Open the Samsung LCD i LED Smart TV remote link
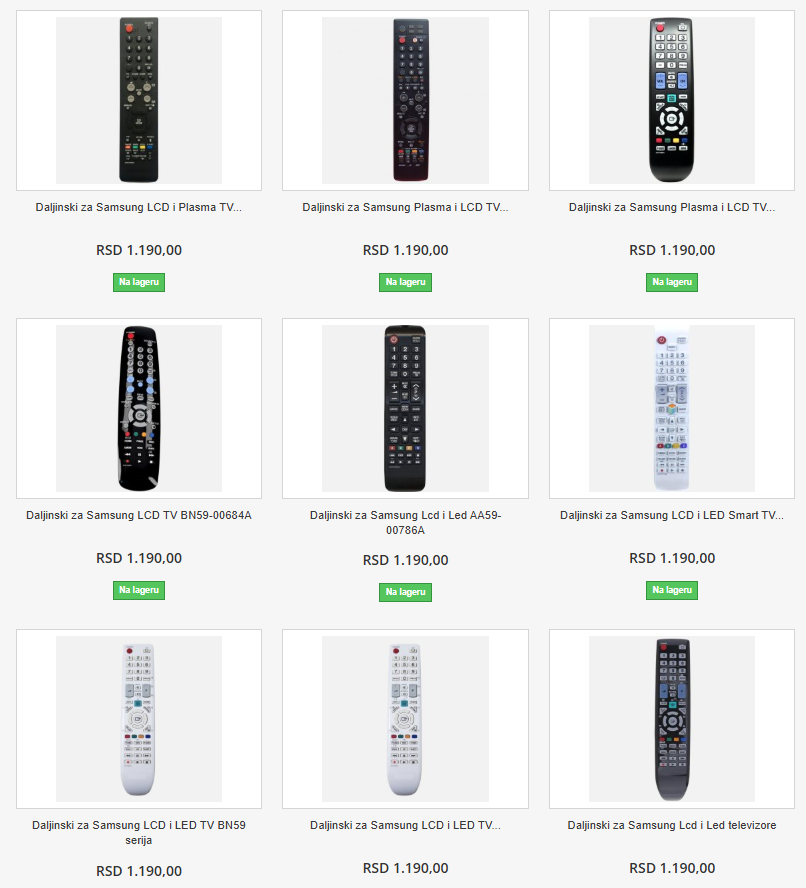This screenshot has height=888, width=806. point(671,516)
